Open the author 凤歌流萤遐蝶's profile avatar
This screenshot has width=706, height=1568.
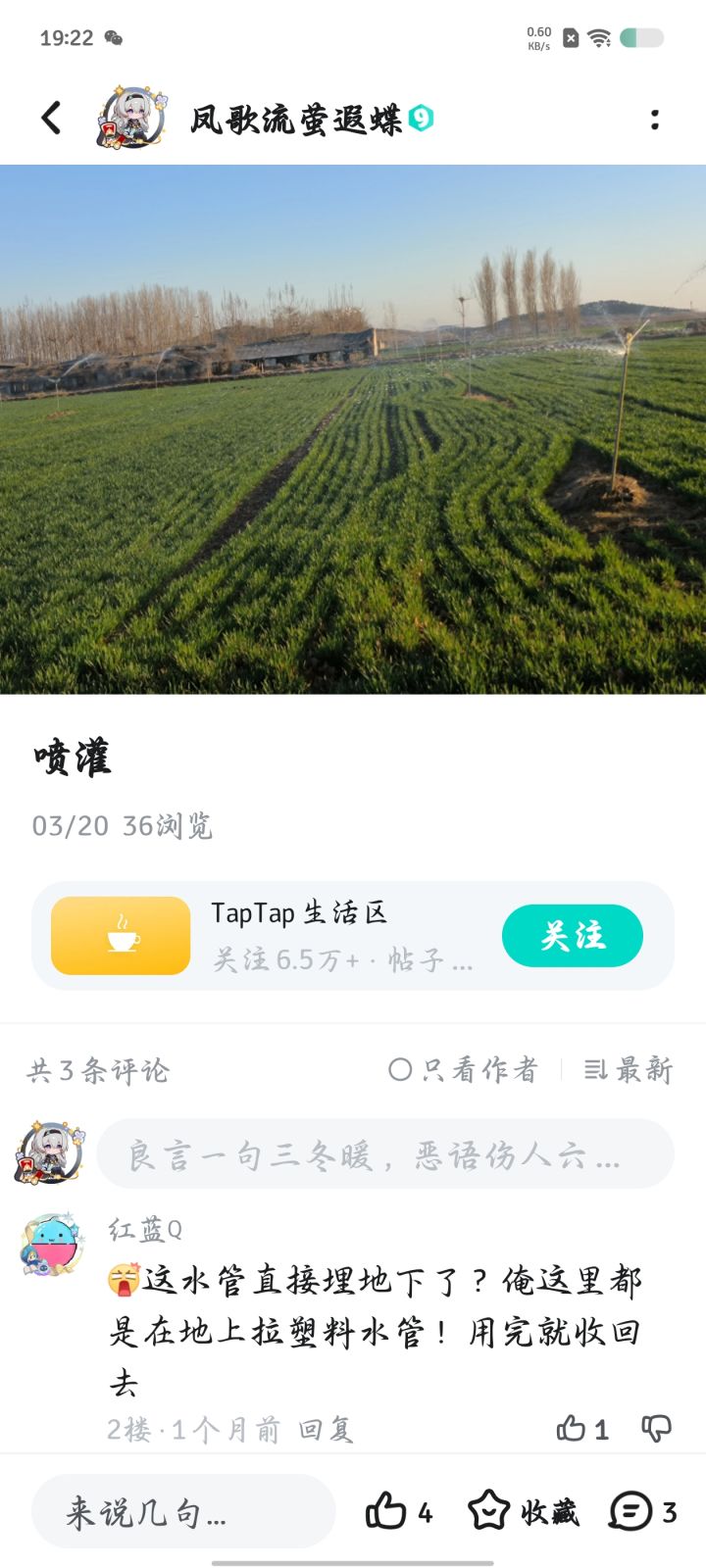pyautogui.click(x=131, y=119)
